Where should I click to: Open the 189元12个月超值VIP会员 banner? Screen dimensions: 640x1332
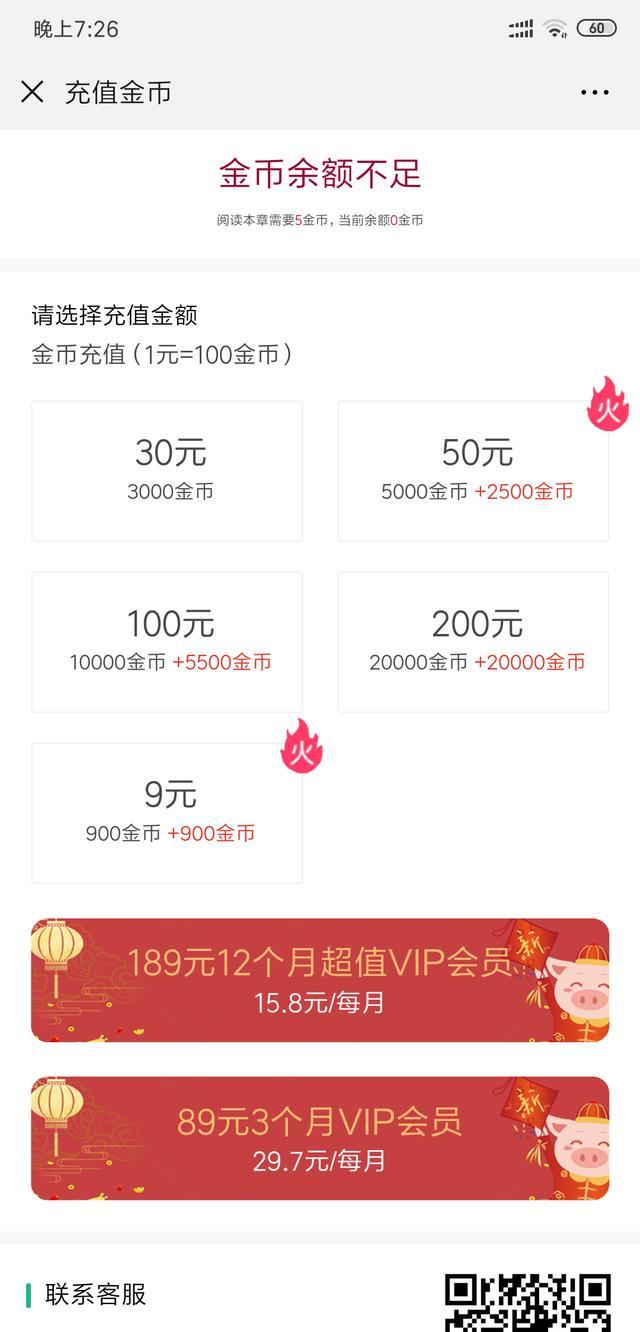point(320,980)
